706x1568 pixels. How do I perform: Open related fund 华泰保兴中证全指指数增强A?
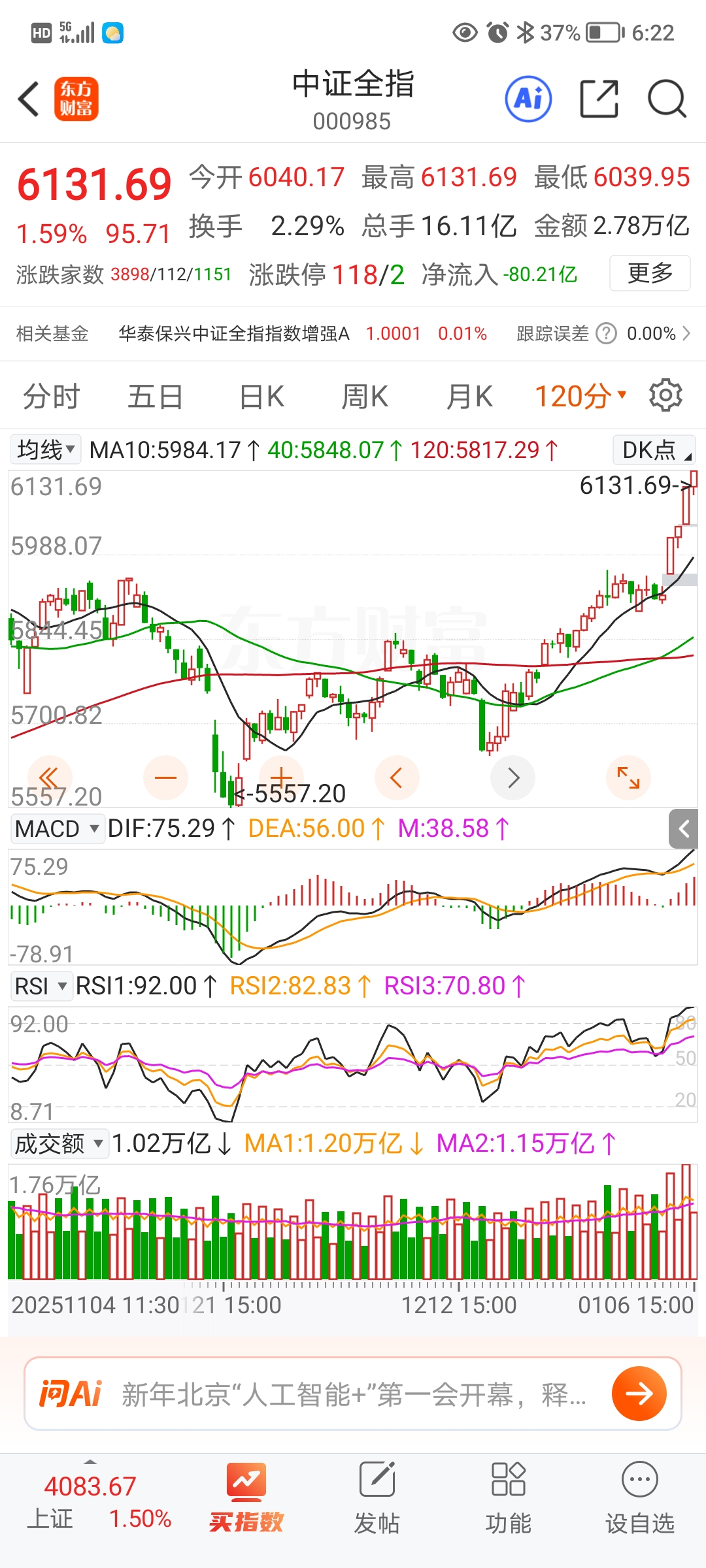point(233,334)
